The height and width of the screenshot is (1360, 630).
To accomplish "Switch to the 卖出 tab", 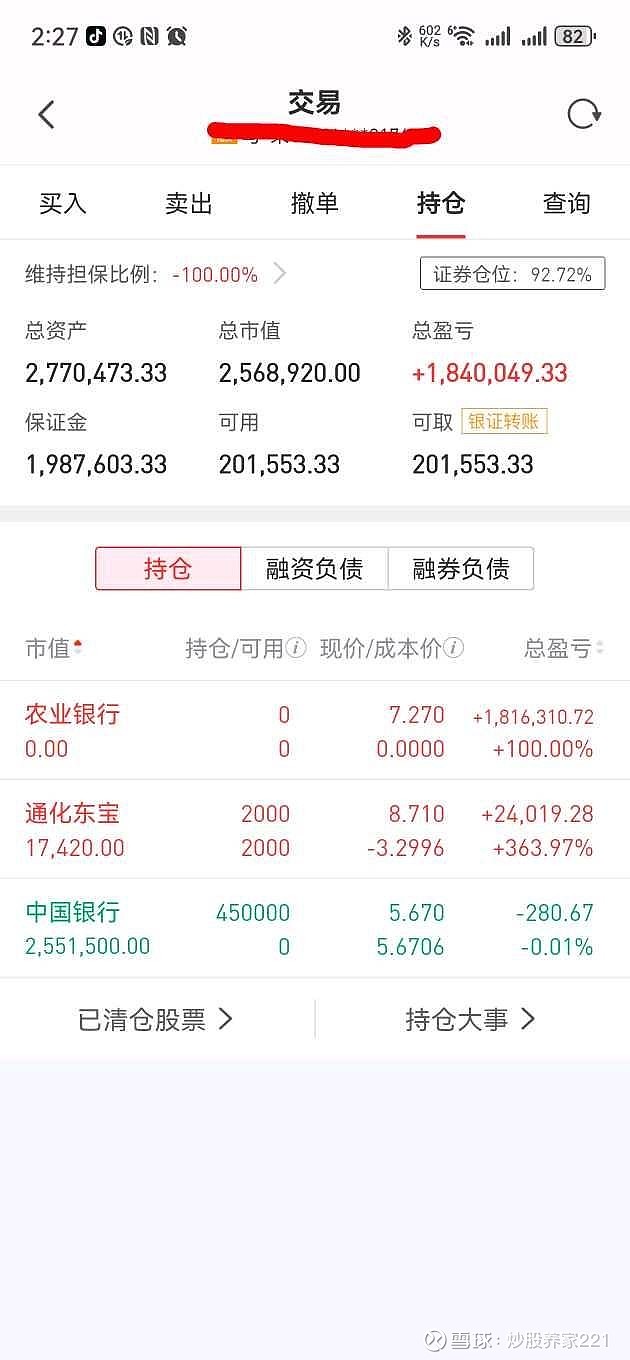I will 189,203.
